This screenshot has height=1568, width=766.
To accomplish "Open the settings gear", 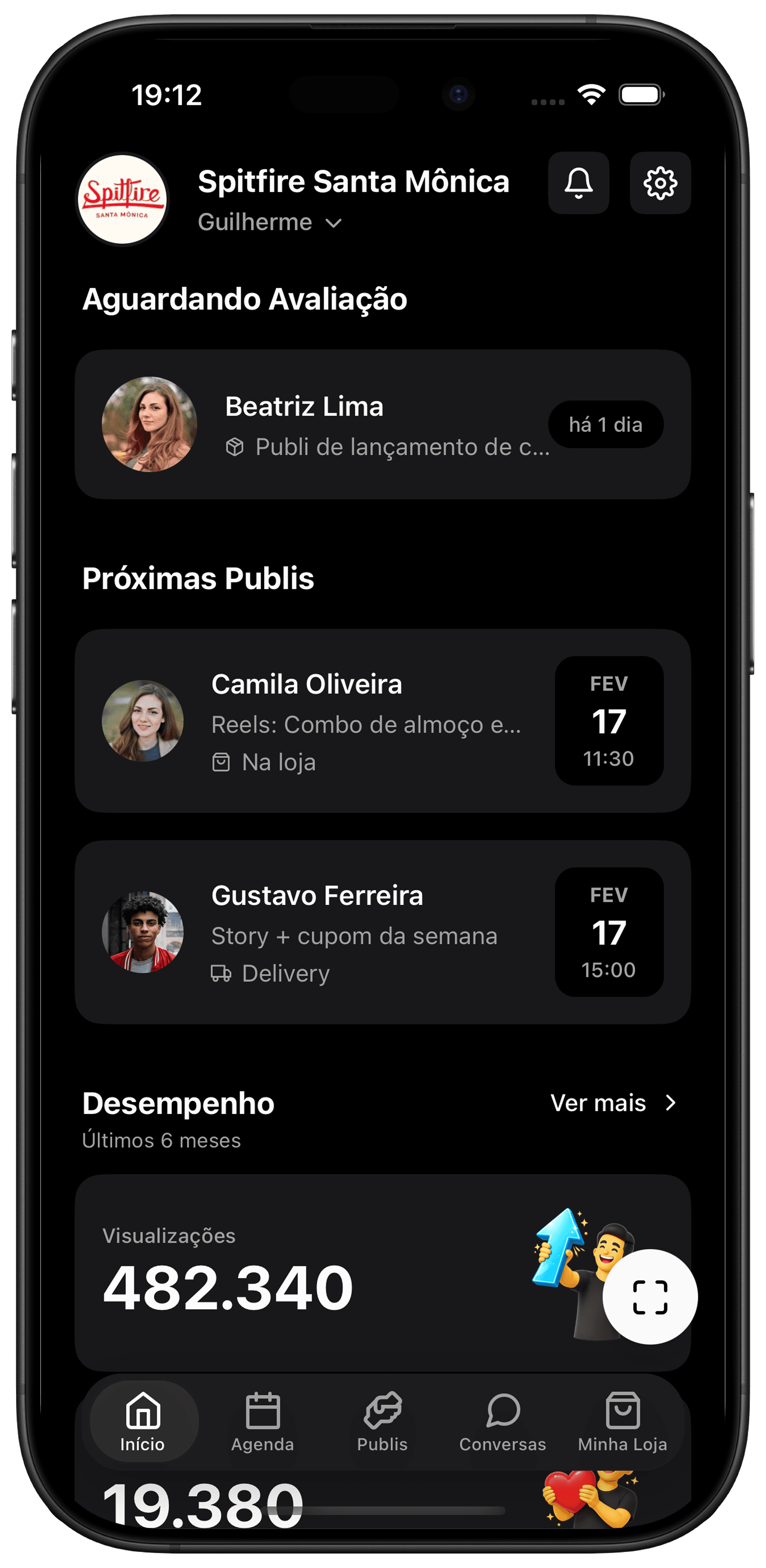I will click(660, 183).
